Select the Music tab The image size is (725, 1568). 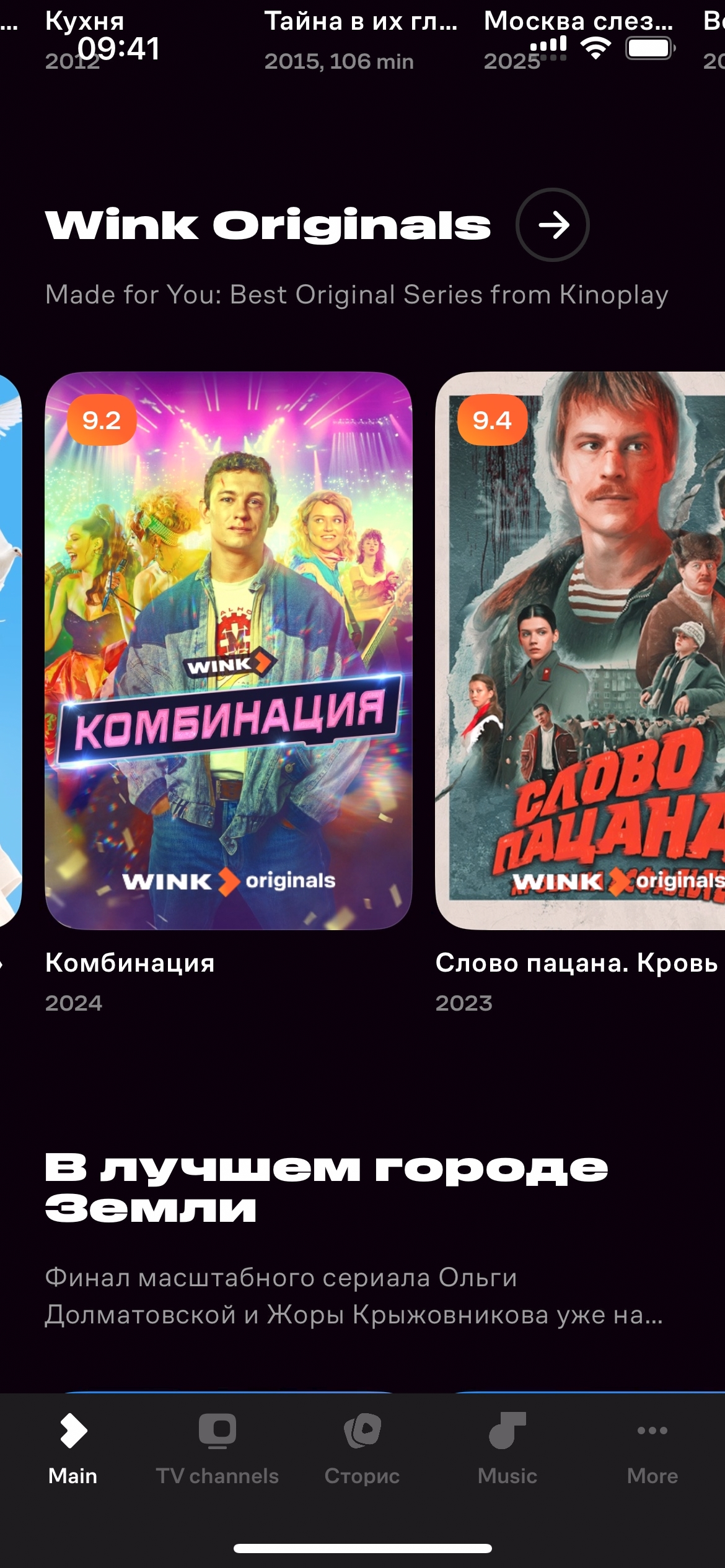507,1449
